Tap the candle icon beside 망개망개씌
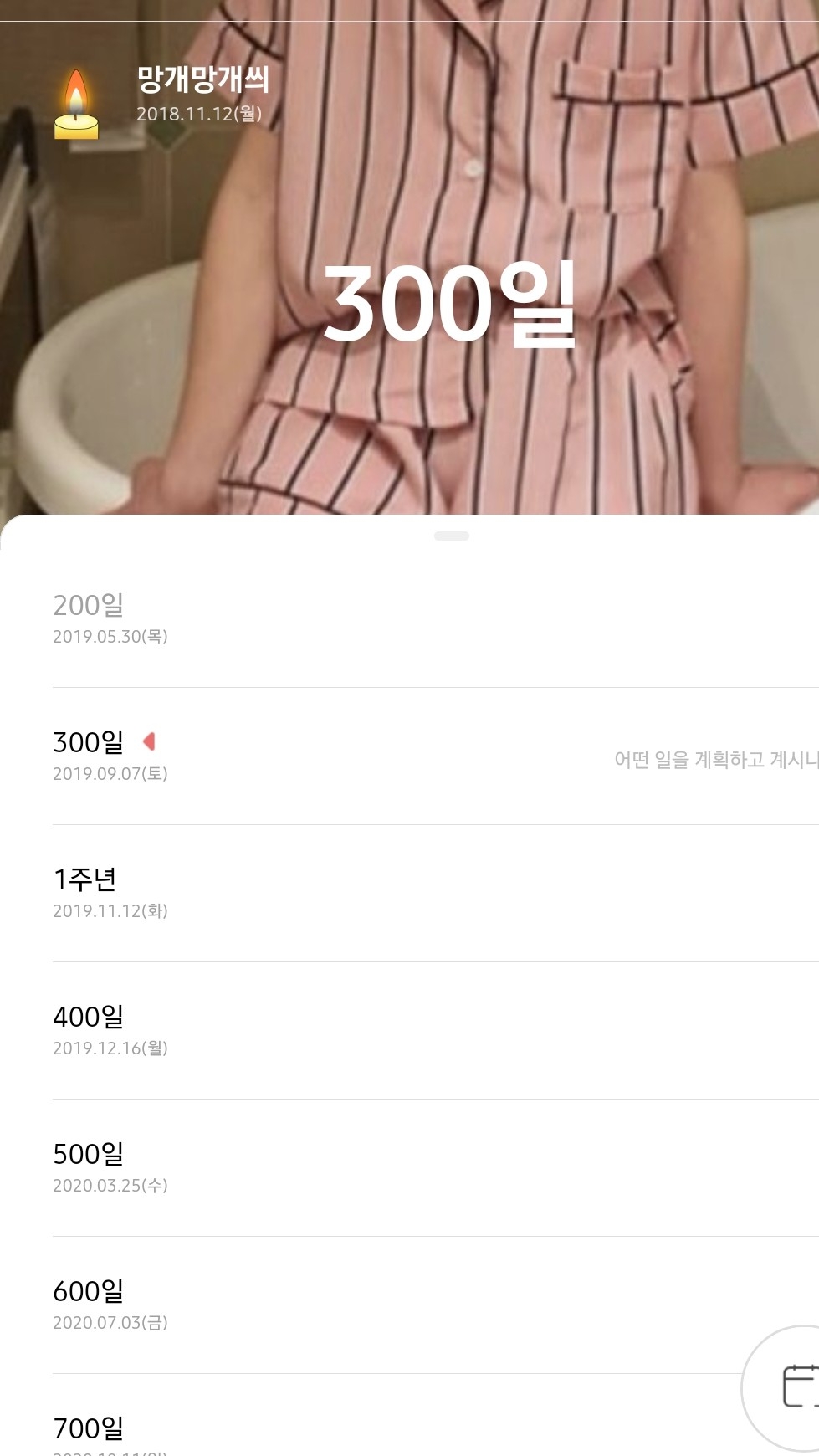Screen dimensions: 819x1456 point(76,105)
